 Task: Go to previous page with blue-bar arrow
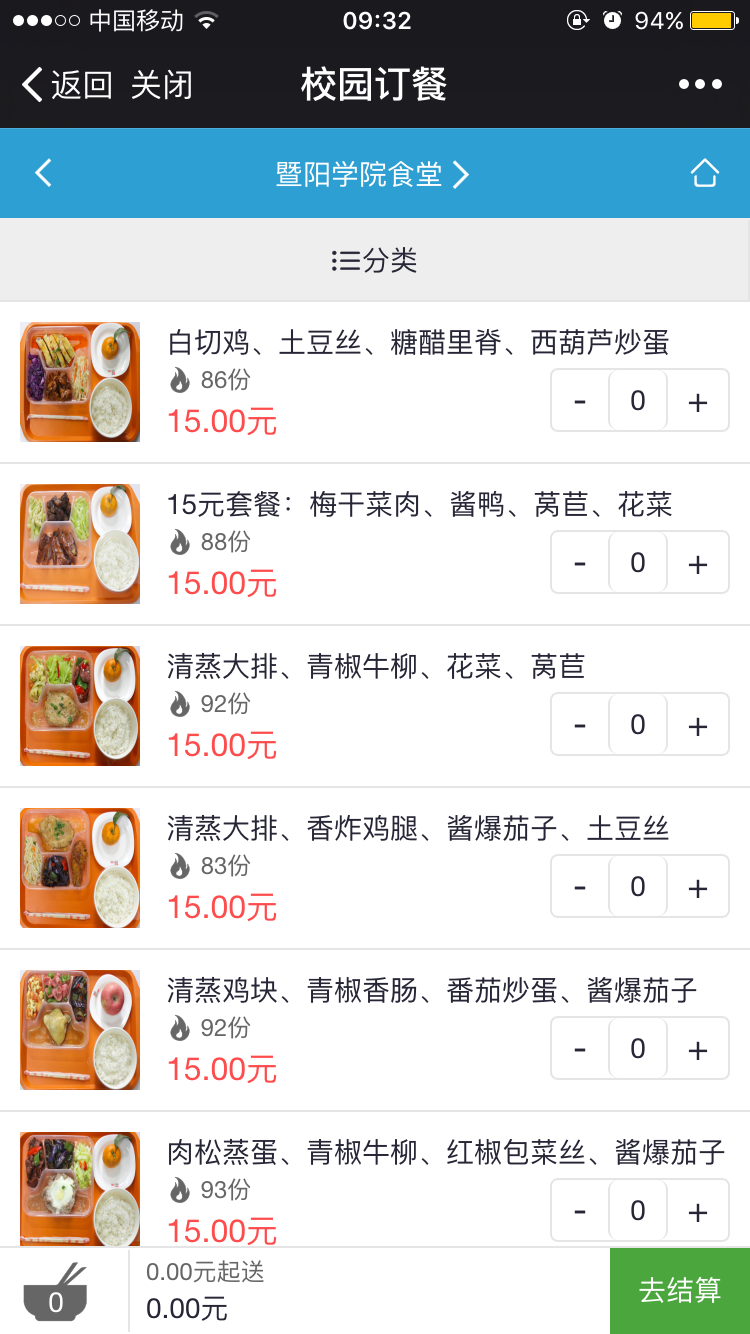(x=43, y=173)
